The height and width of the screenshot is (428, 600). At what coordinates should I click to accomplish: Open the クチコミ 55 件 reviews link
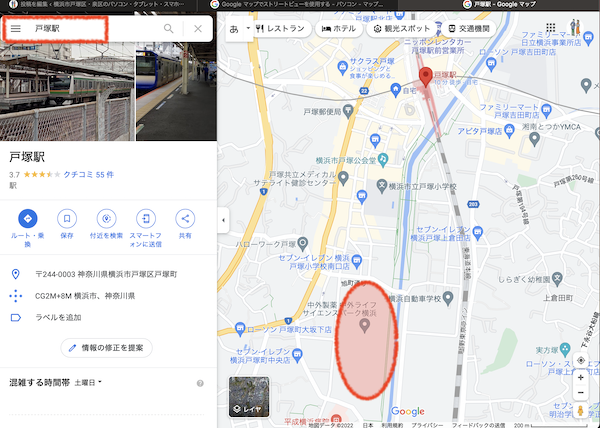click(x=88, y=174)
